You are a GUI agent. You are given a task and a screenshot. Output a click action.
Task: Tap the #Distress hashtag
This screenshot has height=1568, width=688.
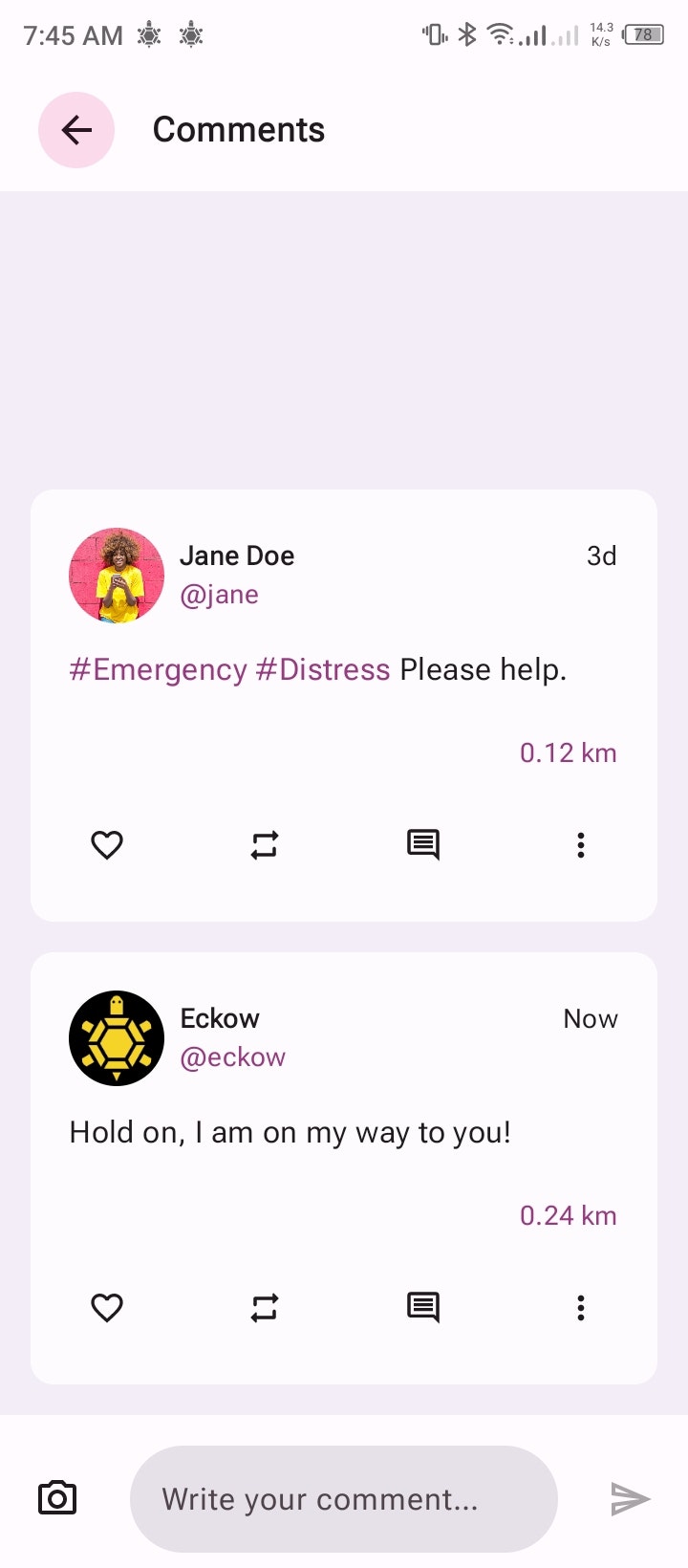[x=323, y=670]
